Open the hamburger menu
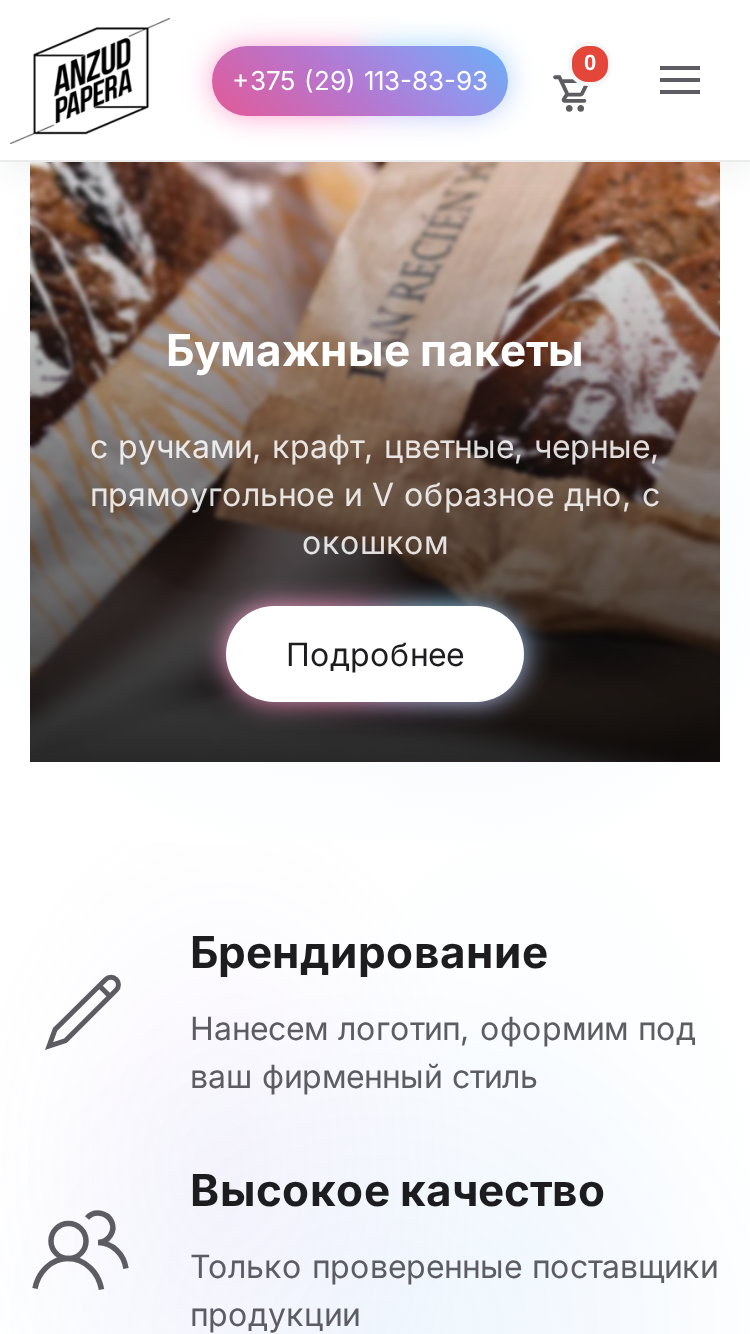Image resolution: width=750 pixels, height=1334 pixels. pyautogui.click(x=680, y=80)
